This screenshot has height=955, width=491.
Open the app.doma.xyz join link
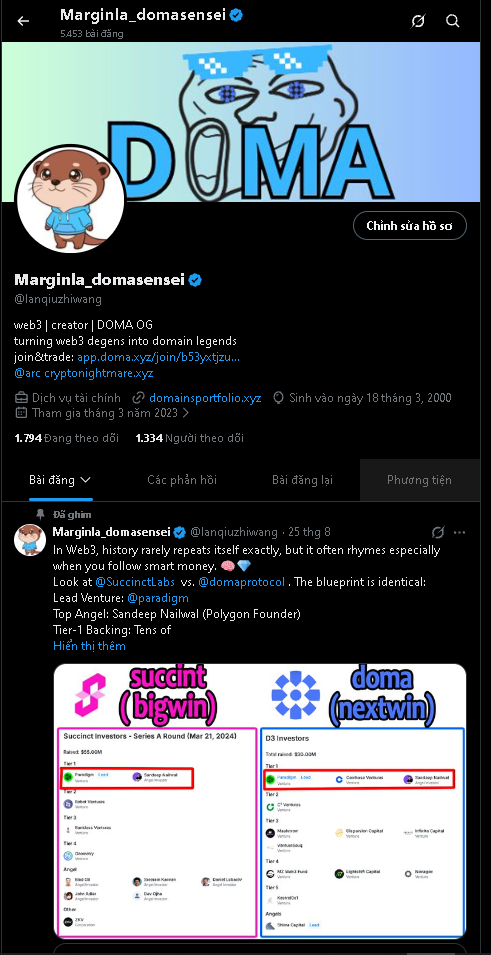[158, 358]
